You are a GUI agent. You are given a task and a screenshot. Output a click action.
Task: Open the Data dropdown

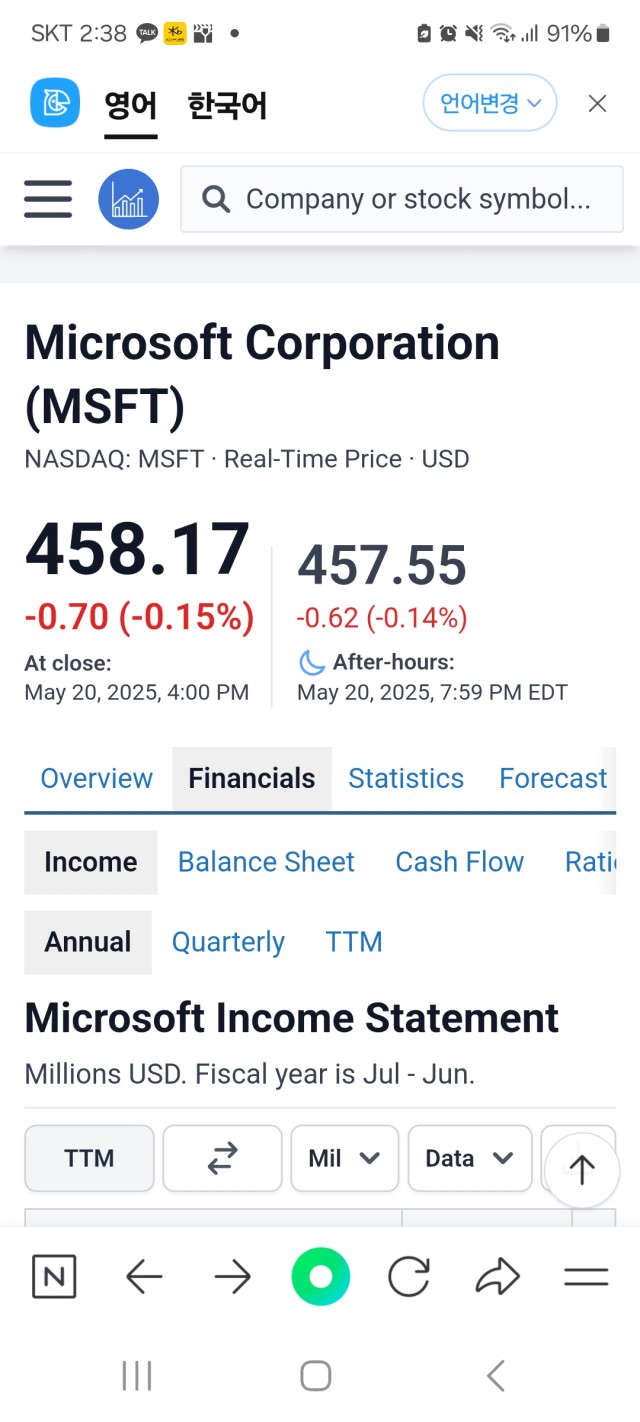pyautogui.click(x=470, y=1158)
